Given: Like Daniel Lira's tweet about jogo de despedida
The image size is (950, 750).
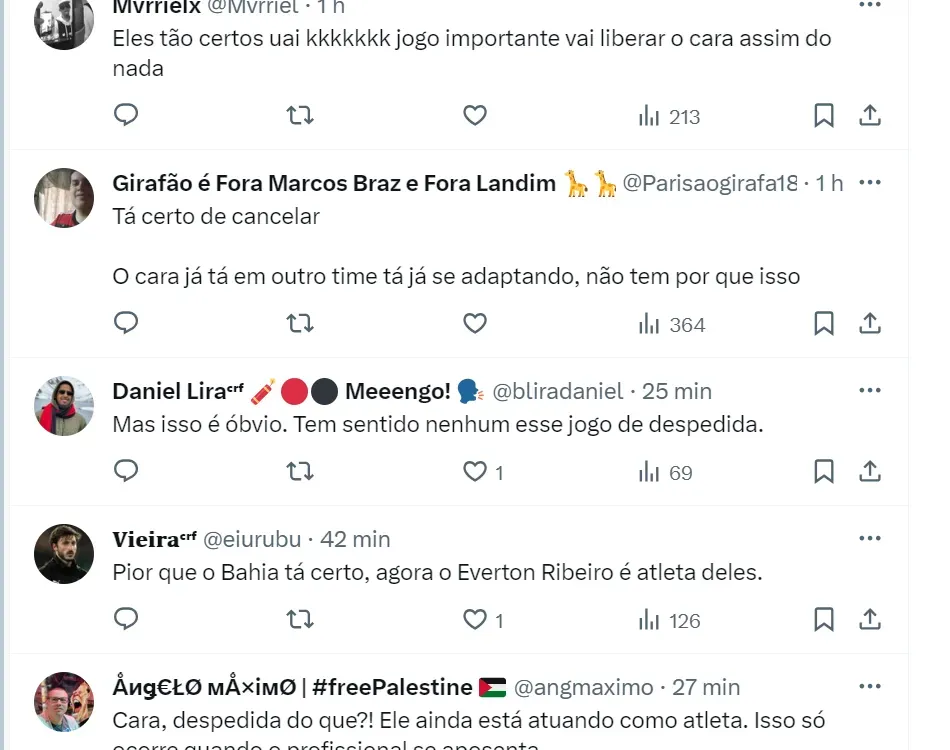Looking at the screenshot, I should point(475,472).
